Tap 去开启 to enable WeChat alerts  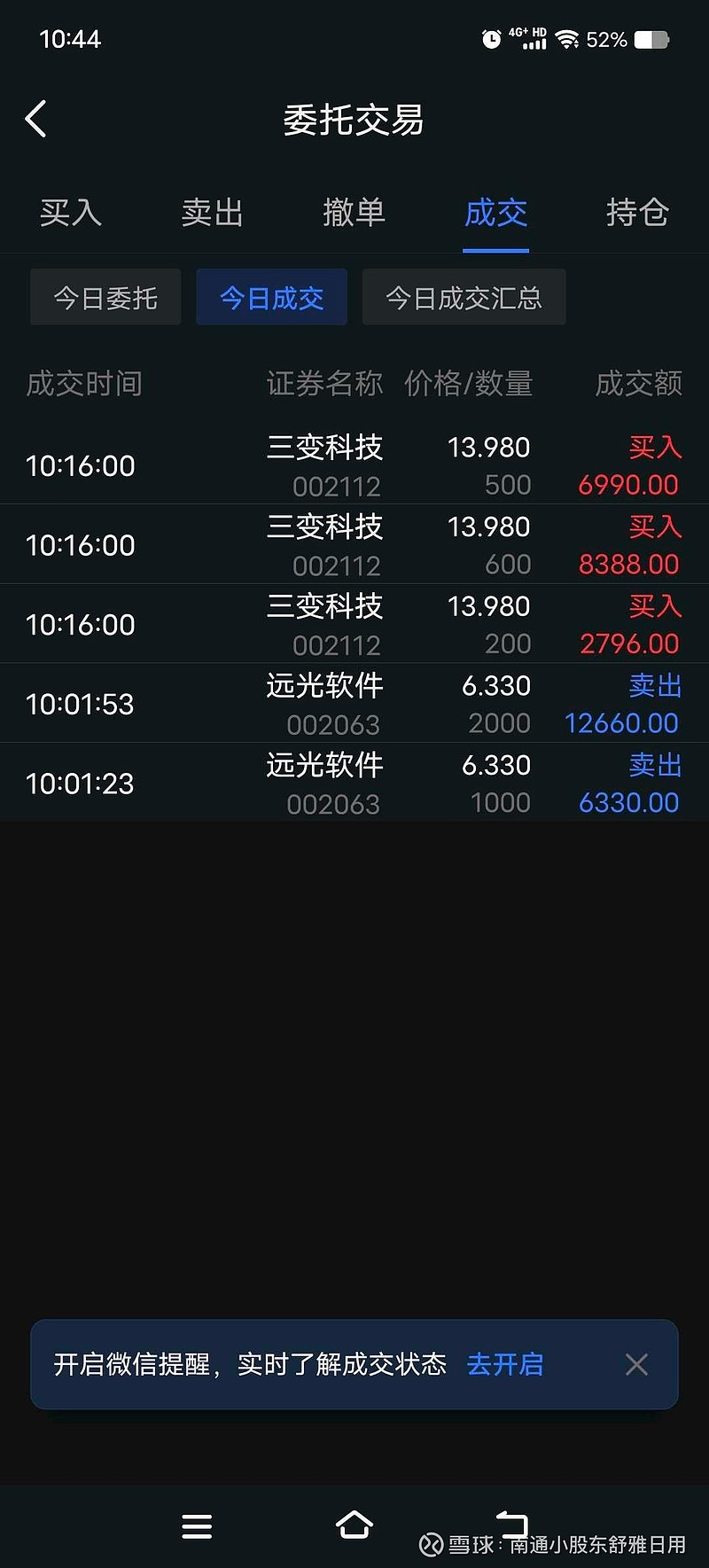pyautogui.click(x=505, y=1364)
